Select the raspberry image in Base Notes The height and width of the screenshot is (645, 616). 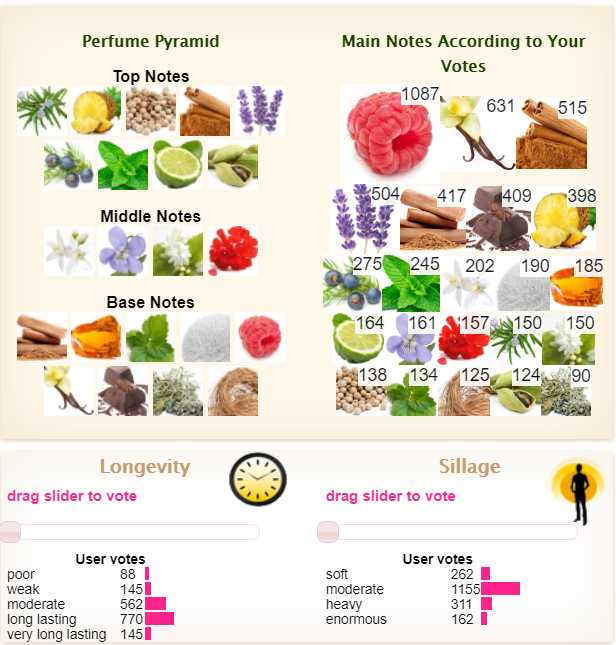[260, 337]
